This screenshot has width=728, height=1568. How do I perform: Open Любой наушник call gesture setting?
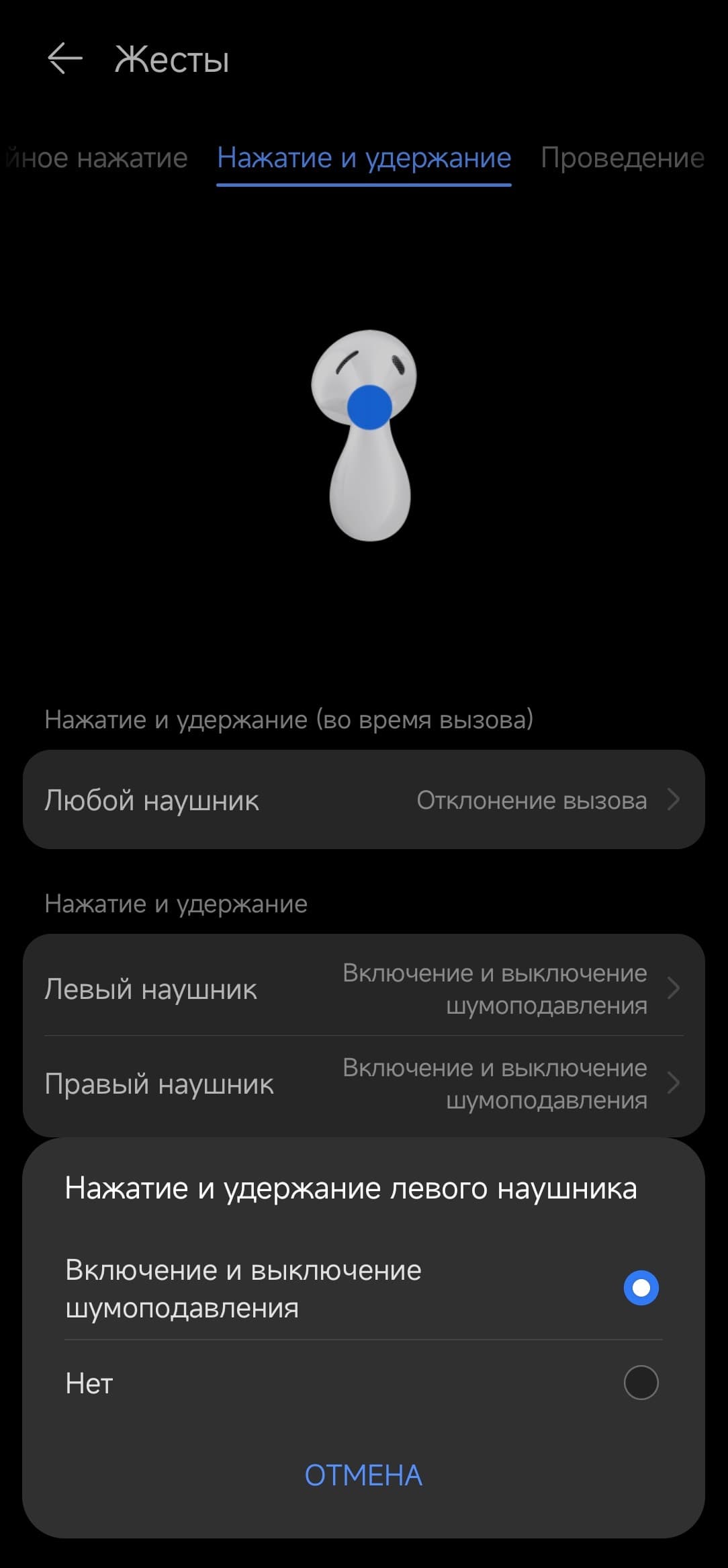[363, 800]
